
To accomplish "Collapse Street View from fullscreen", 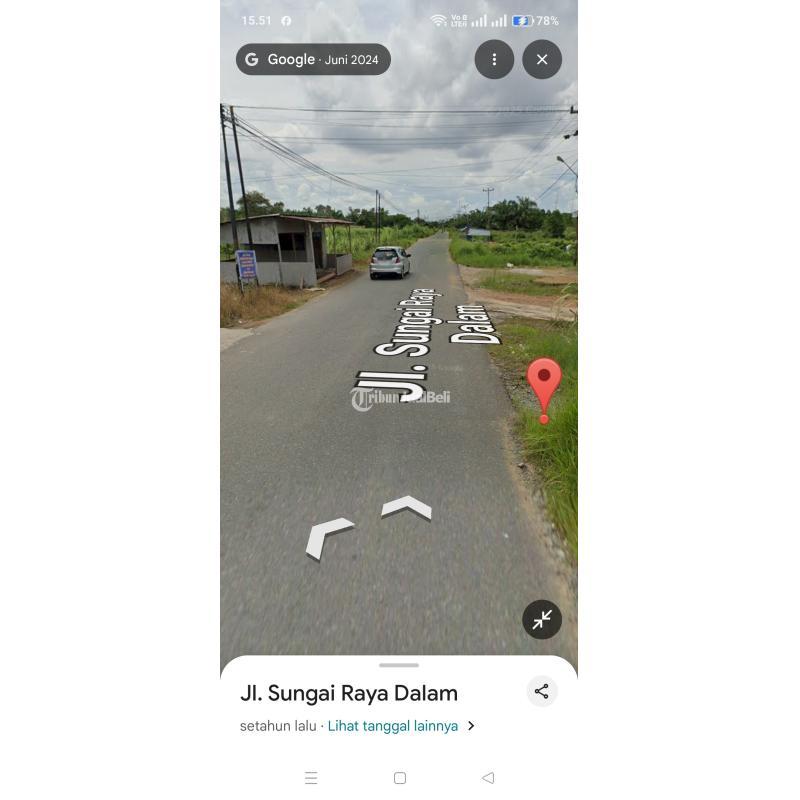I will [x=542, y=620].
